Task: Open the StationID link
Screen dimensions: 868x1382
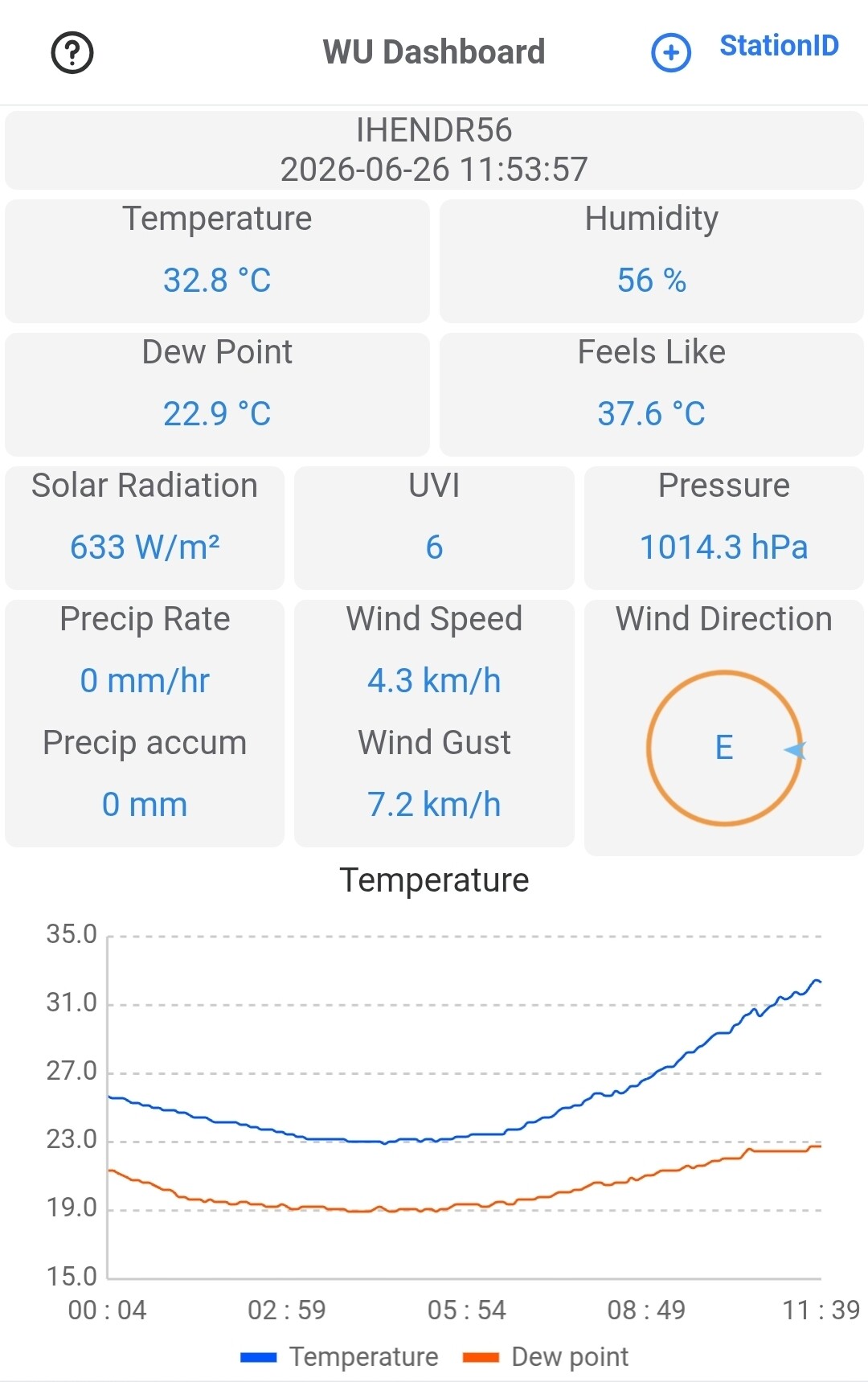Action: (x=779, y=46)
